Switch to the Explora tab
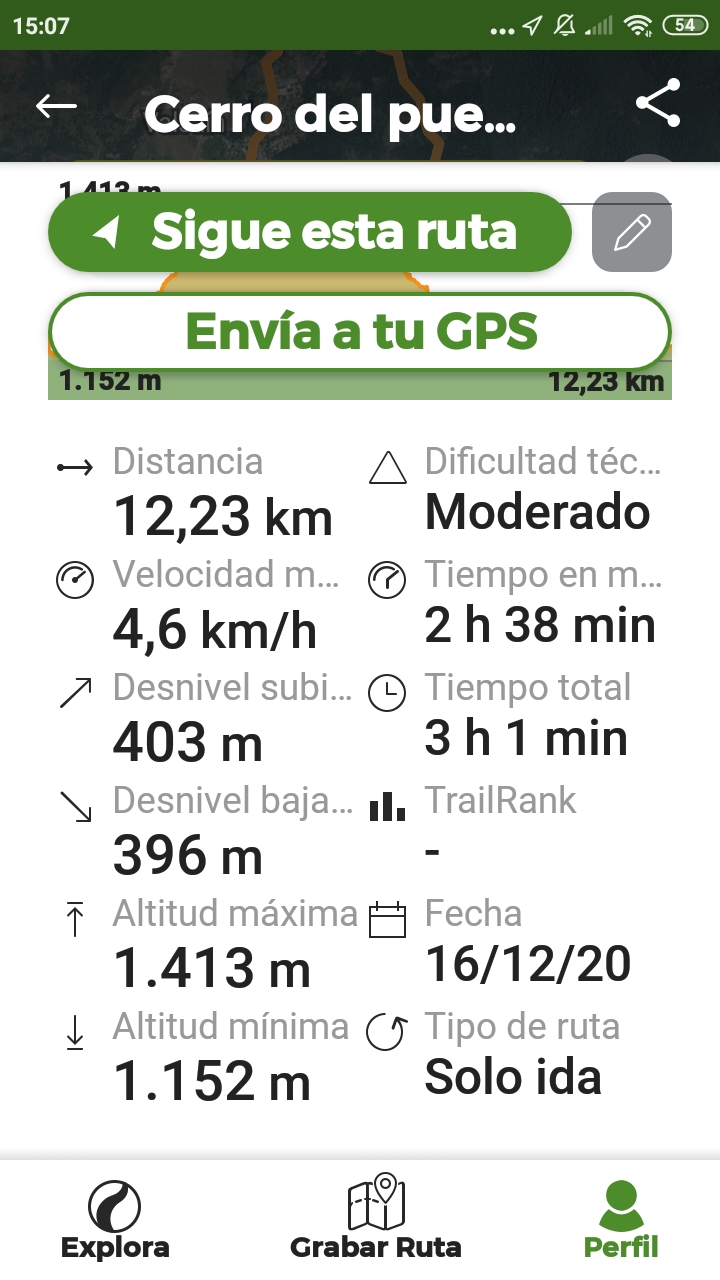Viewport: 720px width, 1280px height. pos(115,1219)
